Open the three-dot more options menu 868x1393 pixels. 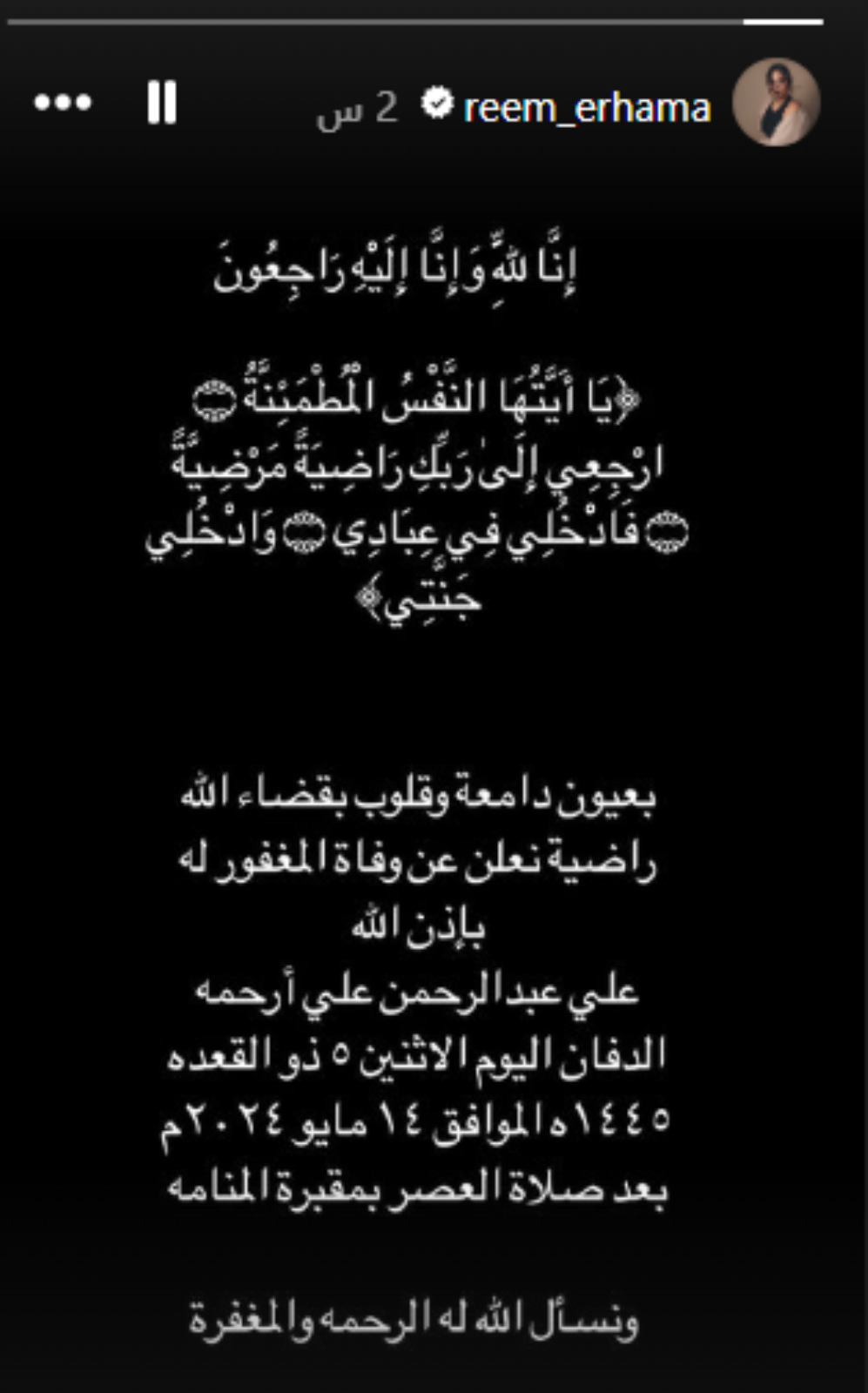tap(63, 103)
